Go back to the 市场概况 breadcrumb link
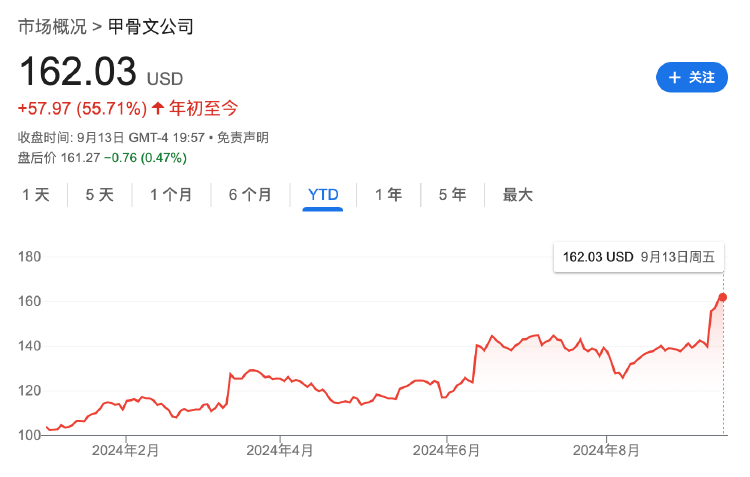This screenshot has height=477, width=750. [52, 27]
